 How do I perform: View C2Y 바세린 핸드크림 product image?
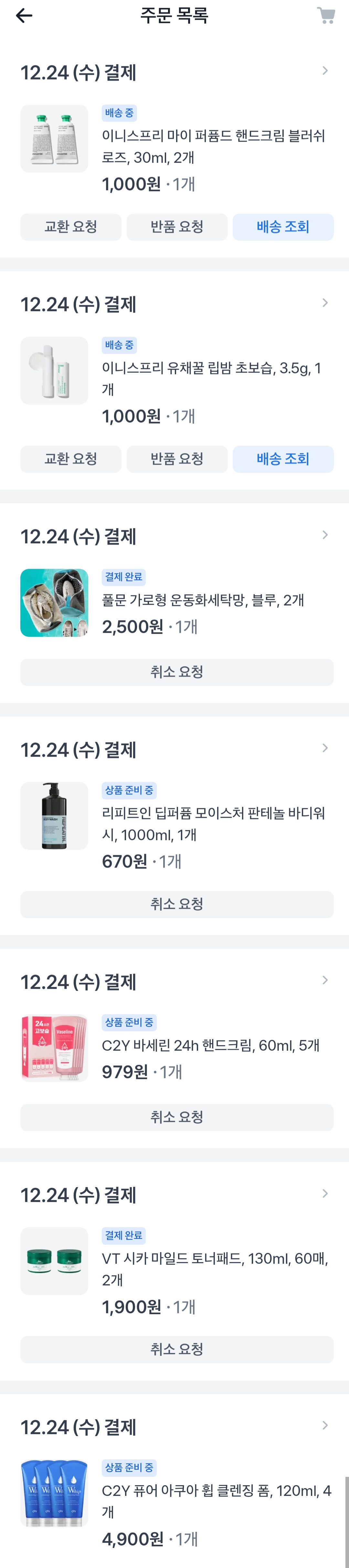(54, 1048)
